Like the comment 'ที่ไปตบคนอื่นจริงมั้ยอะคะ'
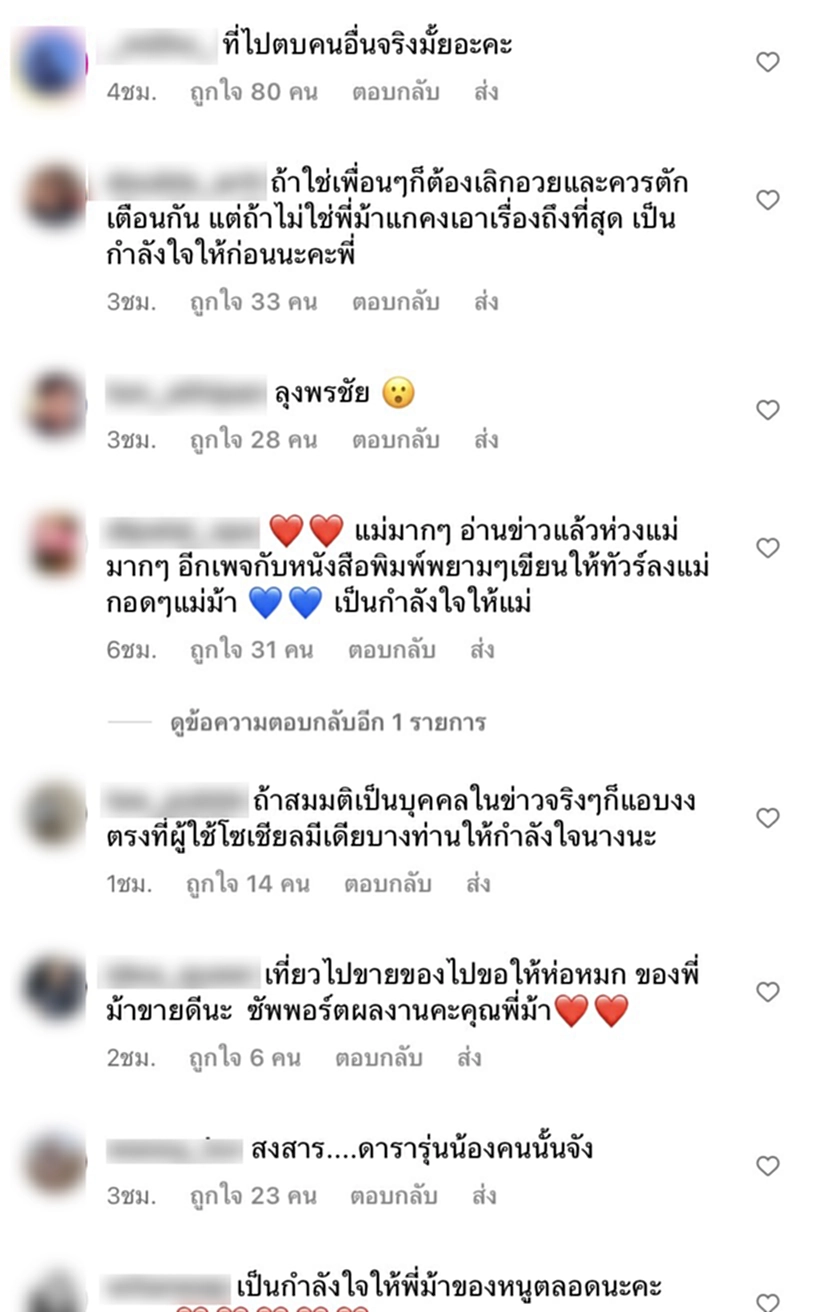 [767, 62]
